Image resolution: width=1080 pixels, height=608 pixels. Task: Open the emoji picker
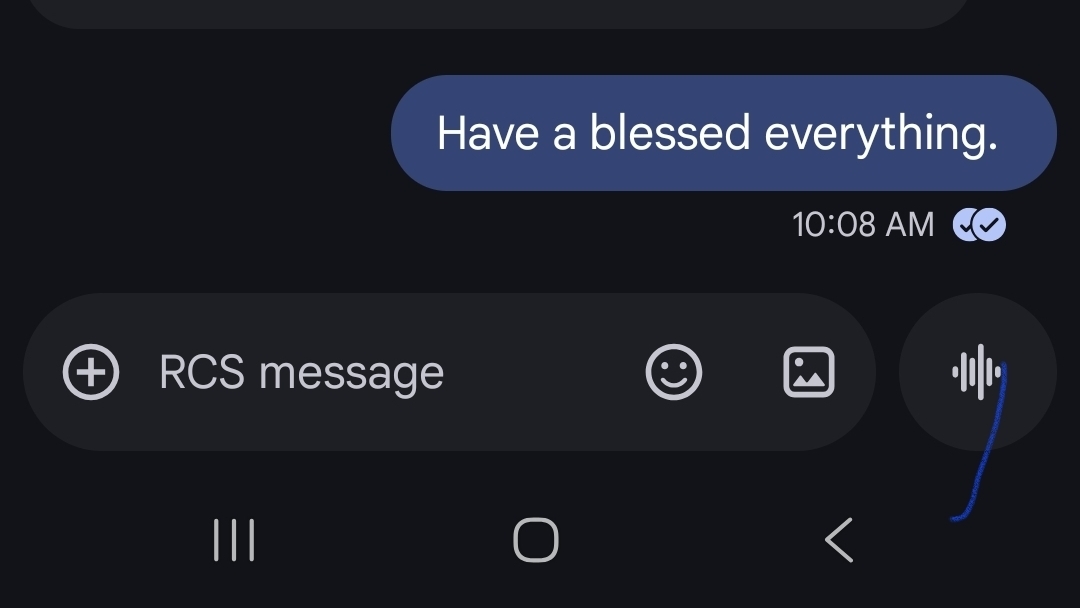(674, 373)
